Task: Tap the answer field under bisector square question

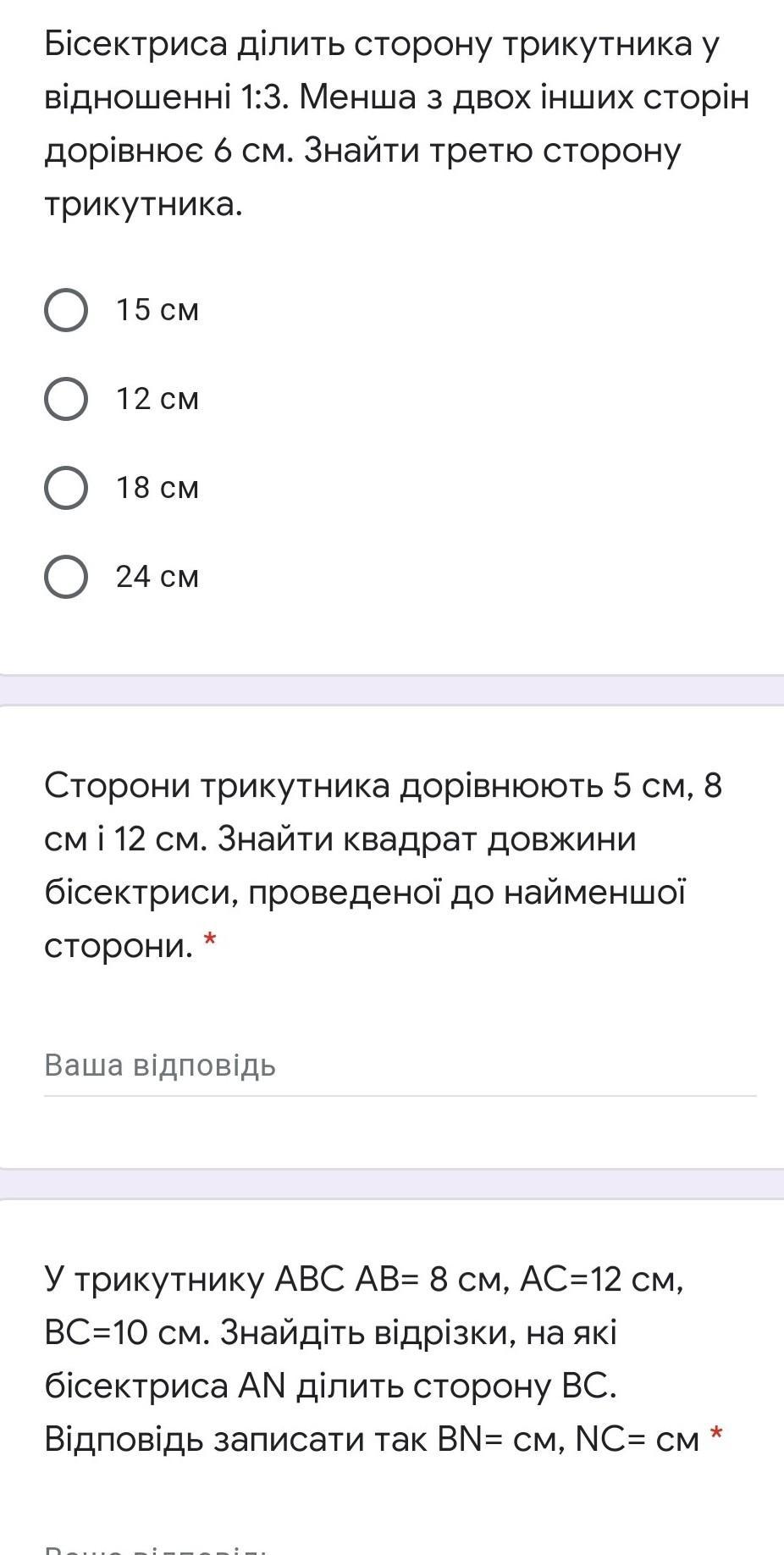Action: click(x=400, y=1066)
